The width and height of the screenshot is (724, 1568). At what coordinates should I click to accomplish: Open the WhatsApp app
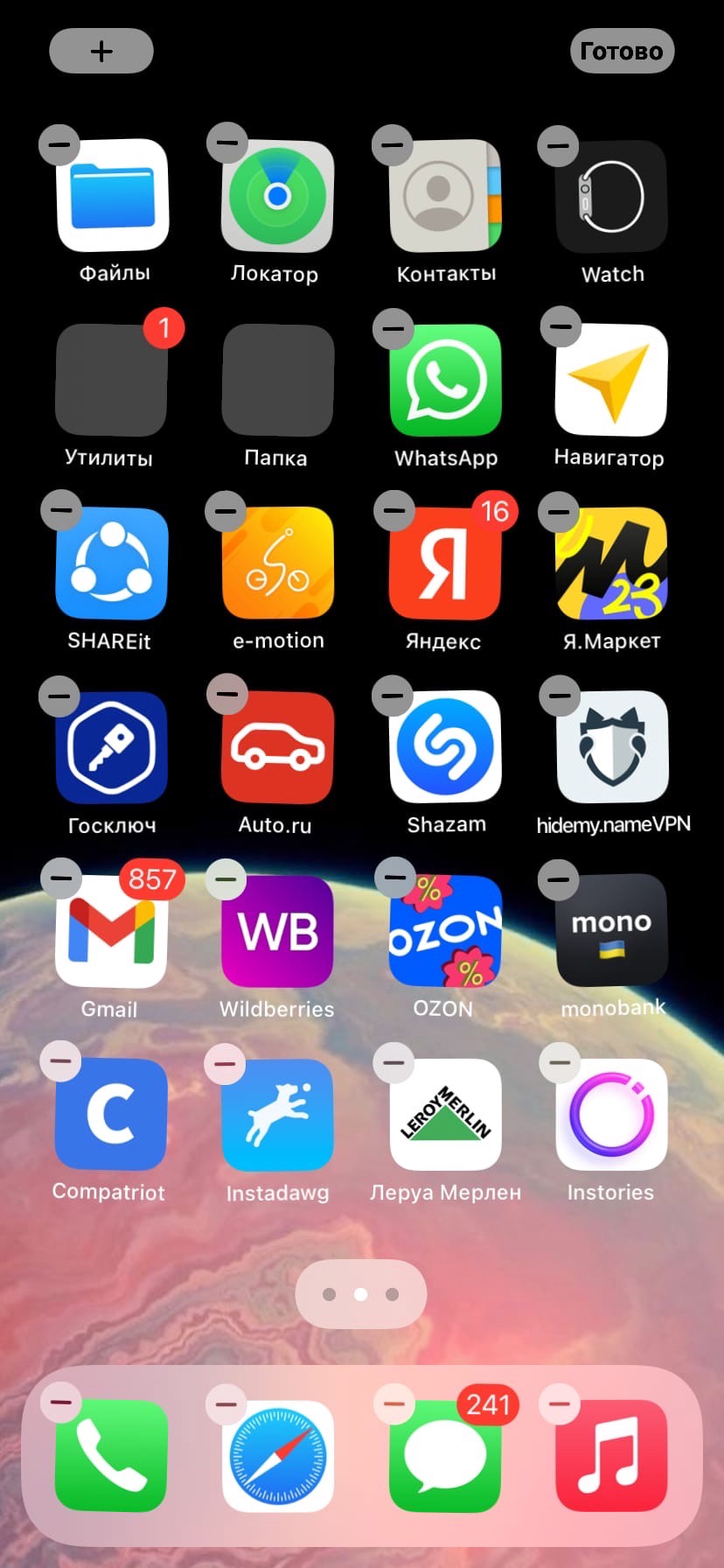pos(444,381)
